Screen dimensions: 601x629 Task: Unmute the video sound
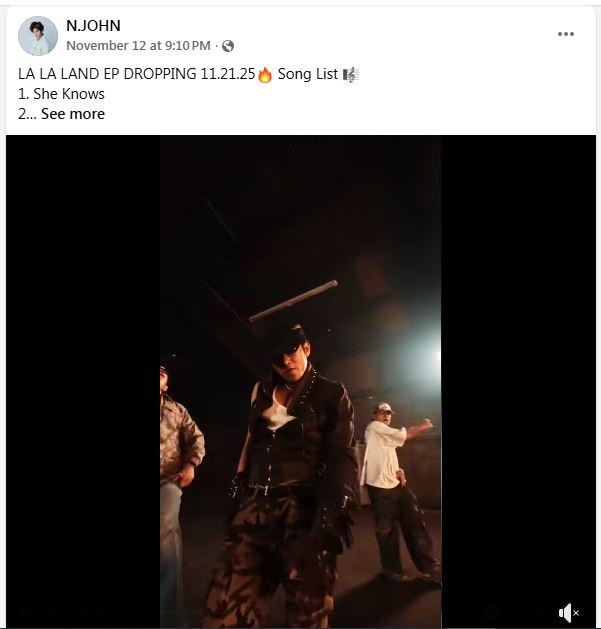(x=569, y=612)
